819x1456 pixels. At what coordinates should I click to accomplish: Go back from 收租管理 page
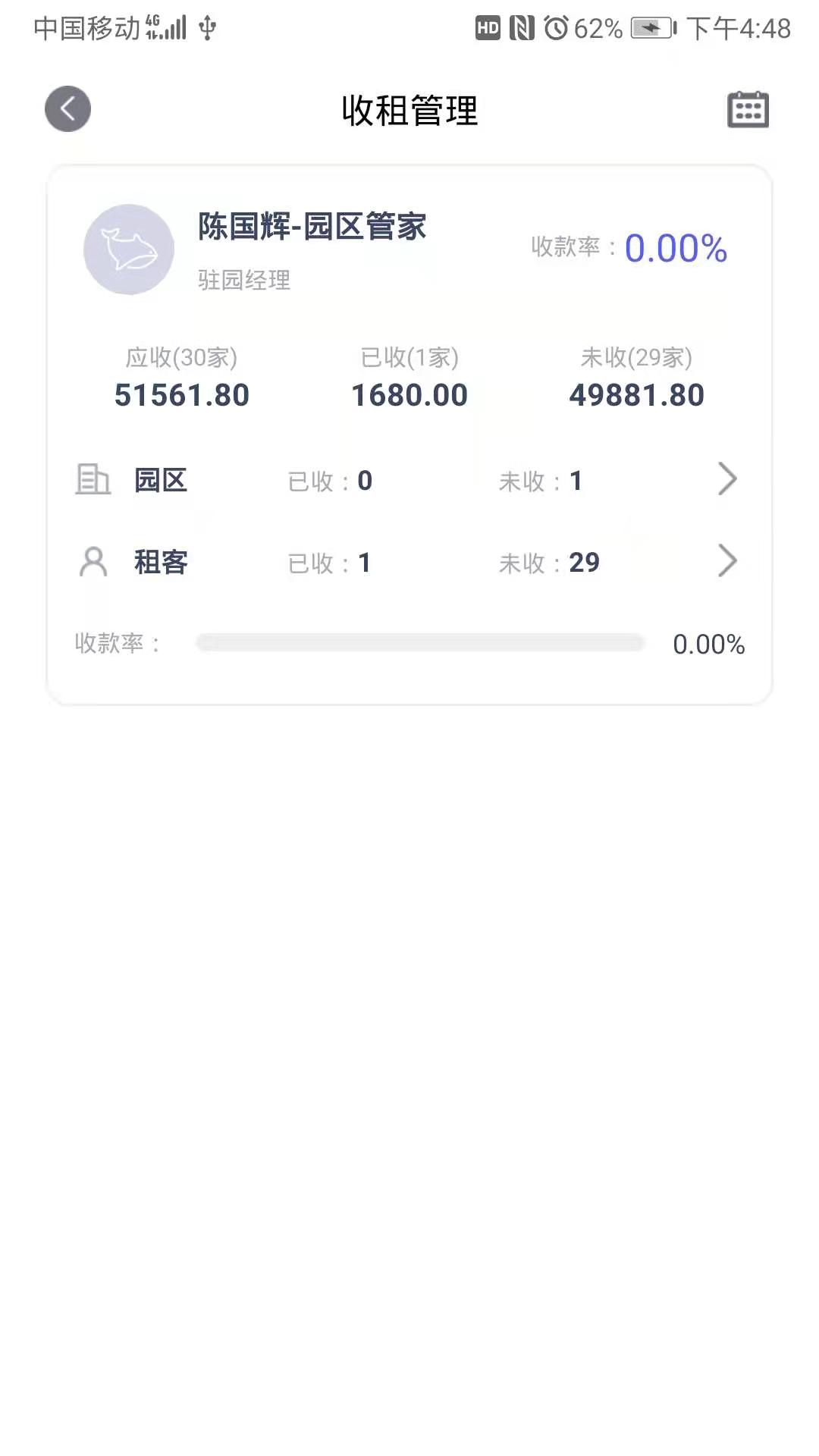click(x=67, y=109)
